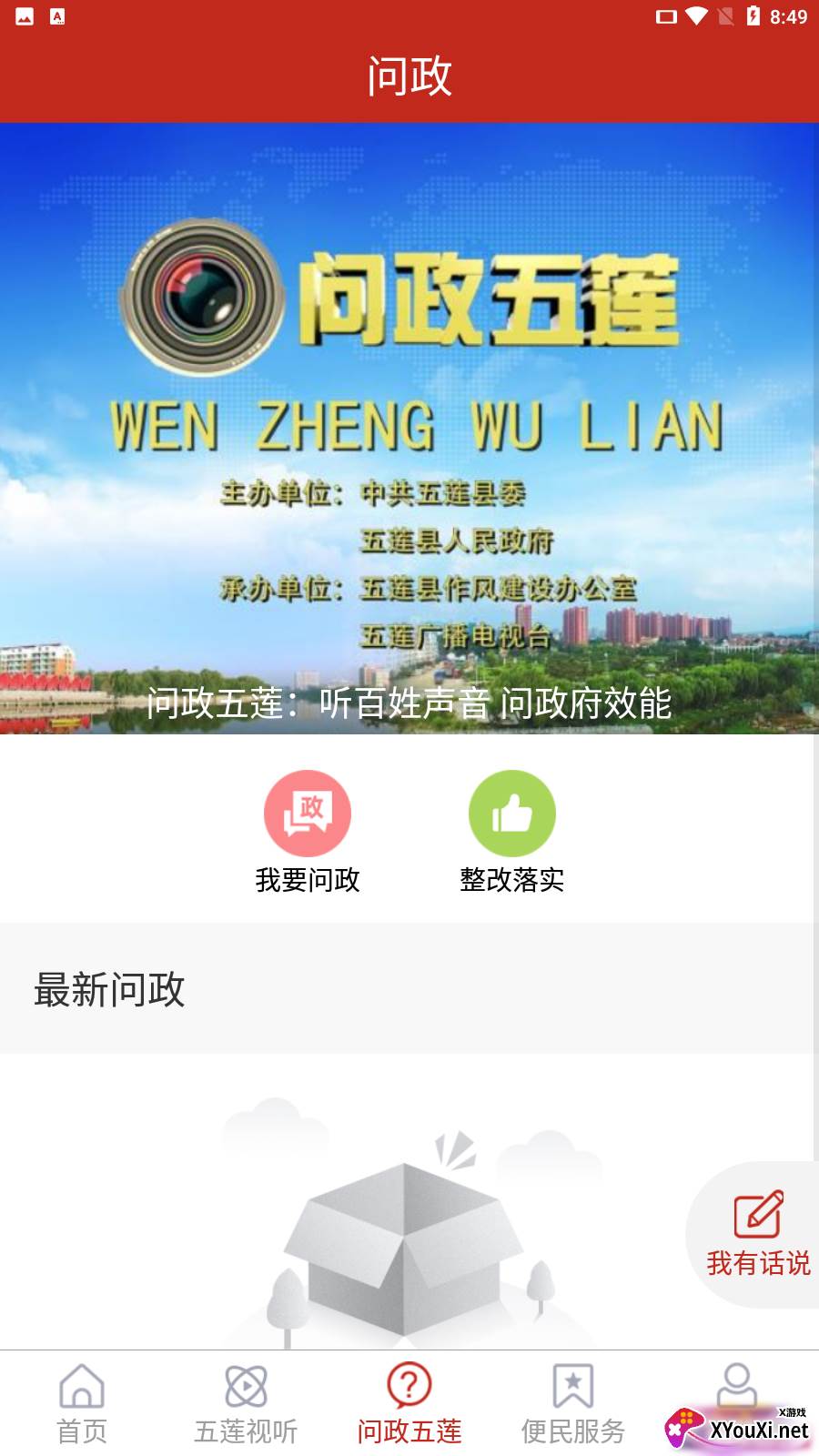Open the 问政五莲 banner
This screenshot has height=1456, width=819.
point(409,428)
